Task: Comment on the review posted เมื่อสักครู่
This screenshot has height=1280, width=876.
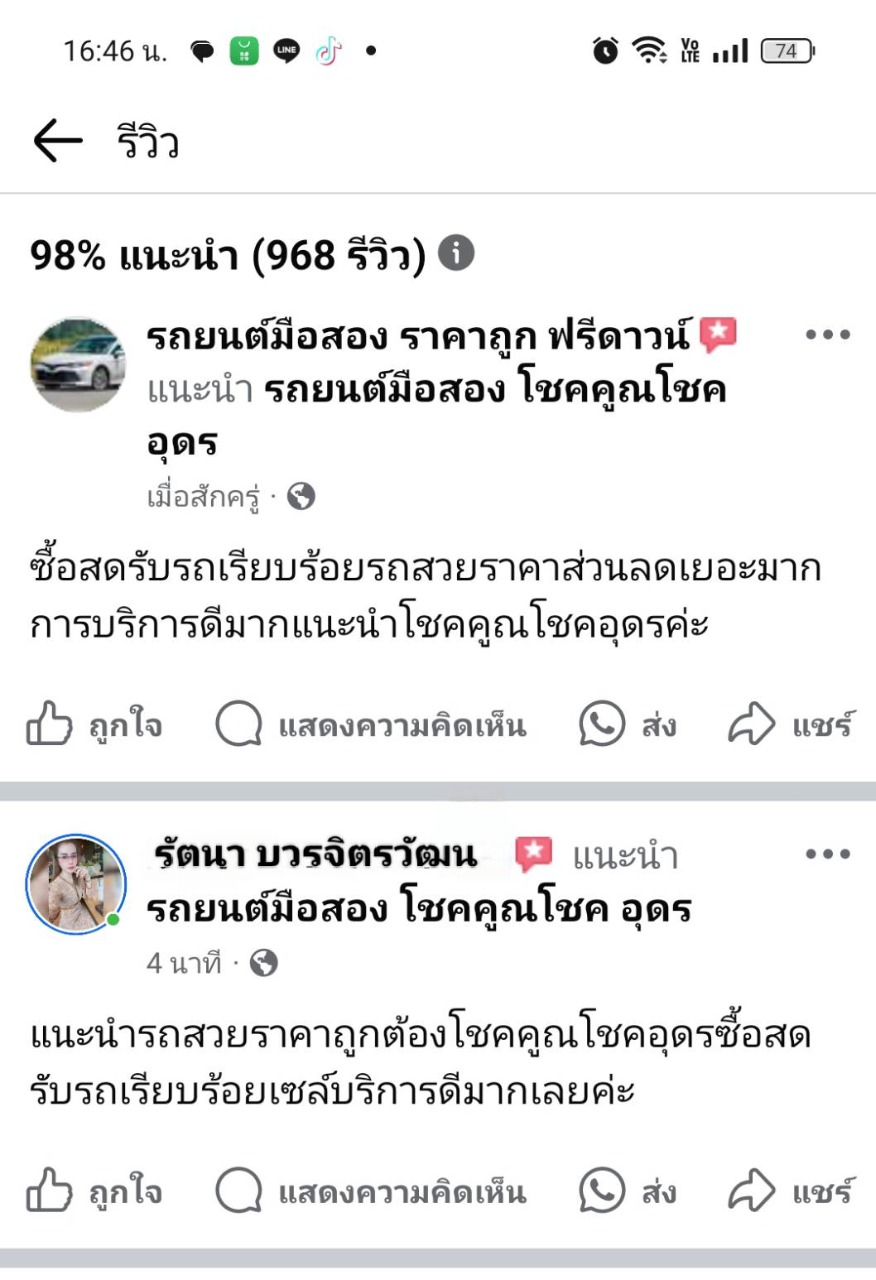Action: (x=370, y=724)
